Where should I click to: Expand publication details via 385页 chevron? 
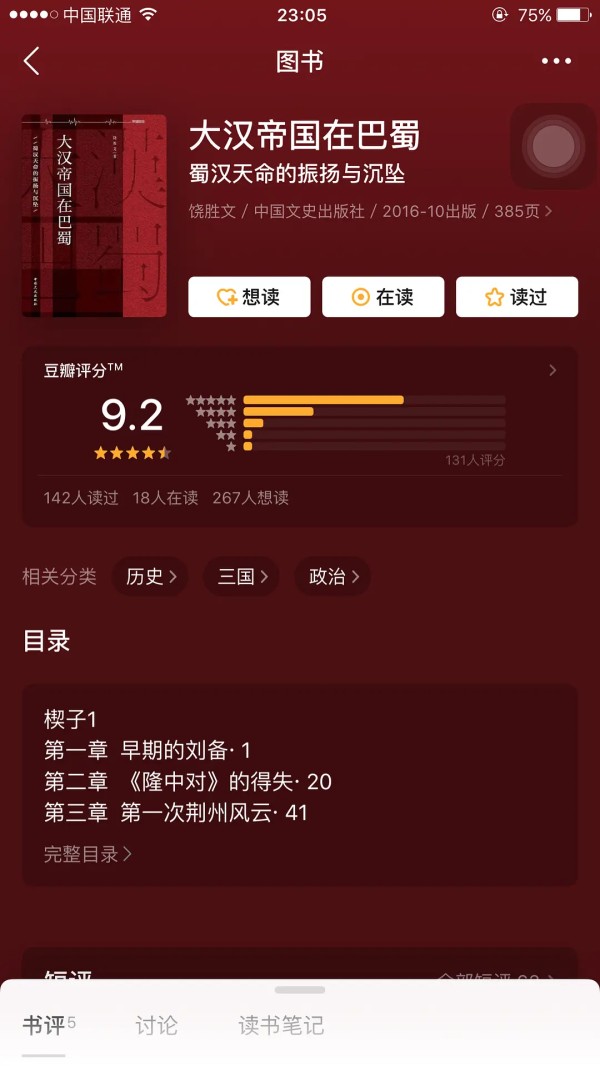(x=523, y=211)
